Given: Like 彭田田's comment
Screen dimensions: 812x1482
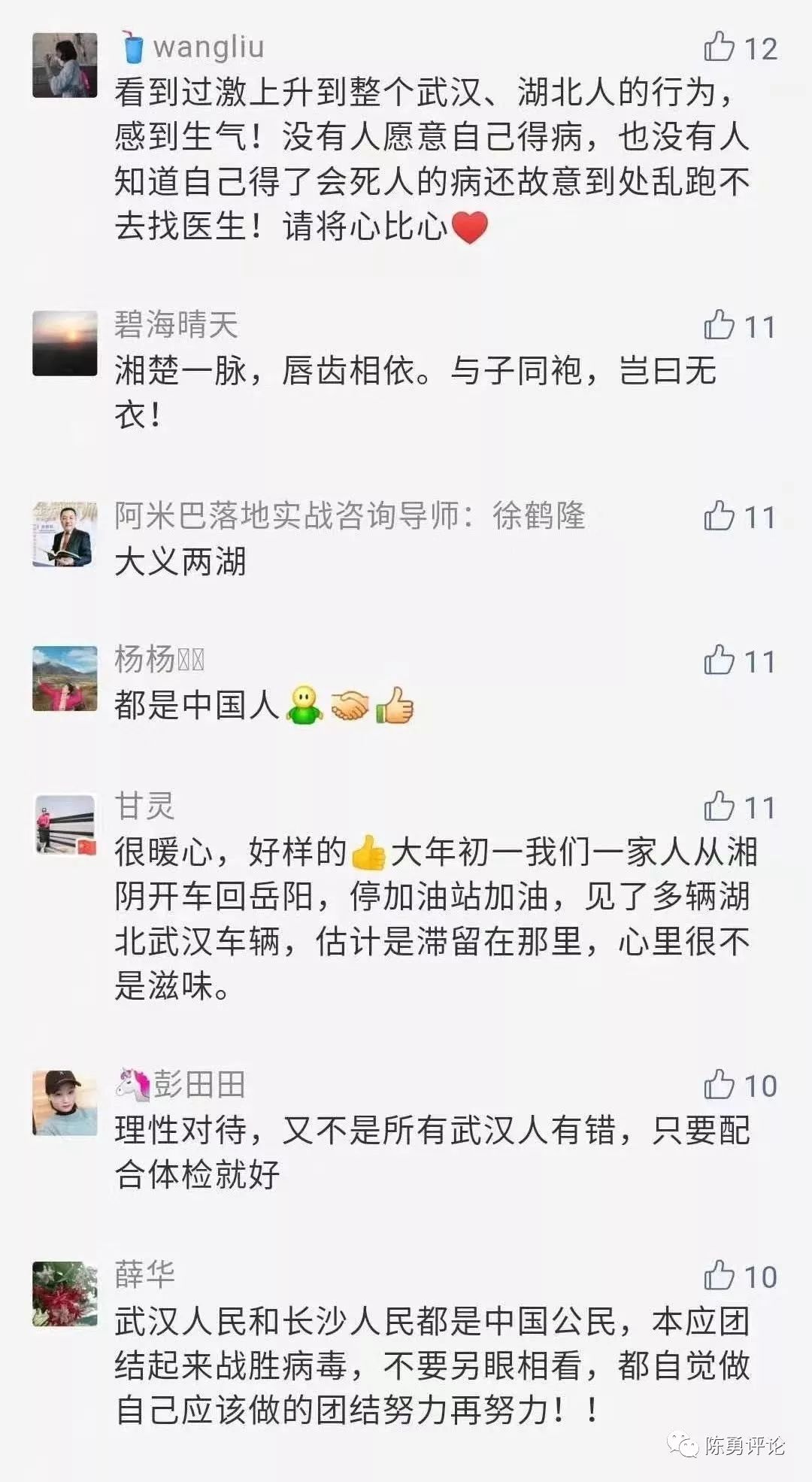Looking at the screenshot, I should 719,1086.
